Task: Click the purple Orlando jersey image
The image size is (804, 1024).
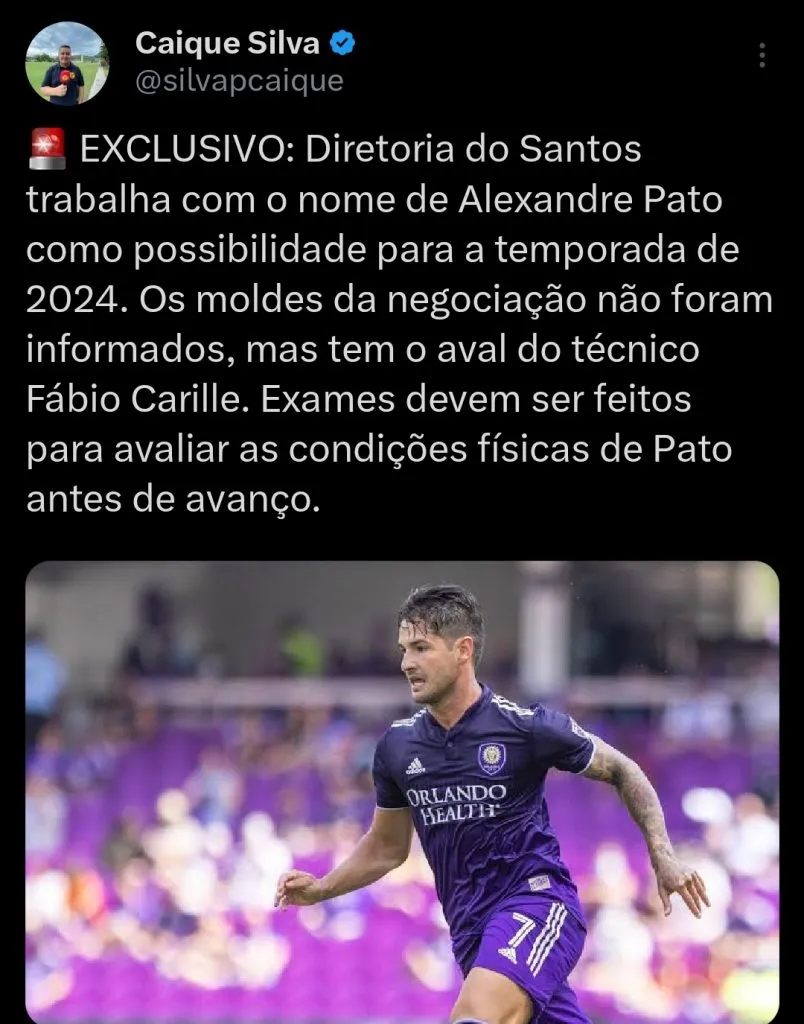Action: click(470, 800)
